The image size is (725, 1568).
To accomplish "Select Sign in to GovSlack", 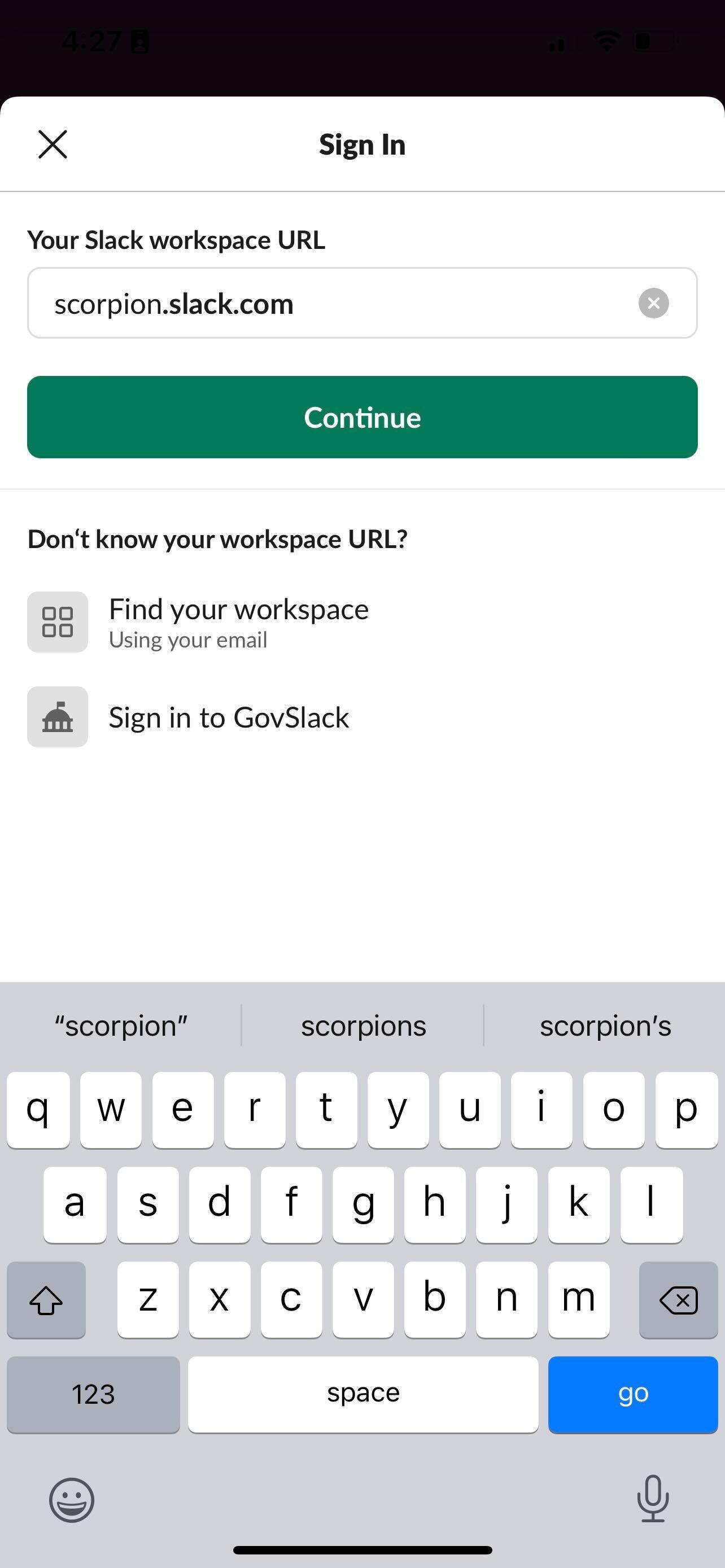I will click(x=228, y=717).
